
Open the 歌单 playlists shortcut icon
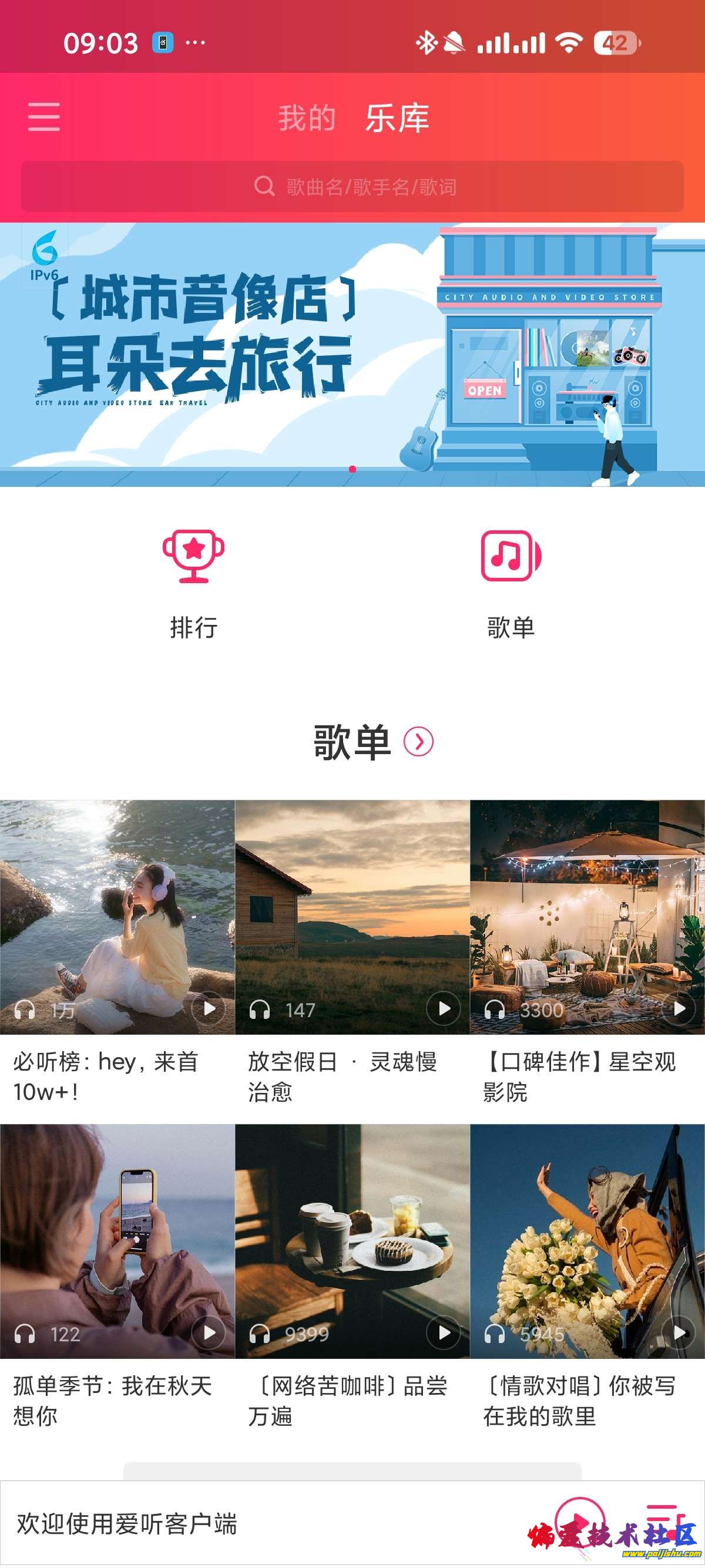point(510,583)
